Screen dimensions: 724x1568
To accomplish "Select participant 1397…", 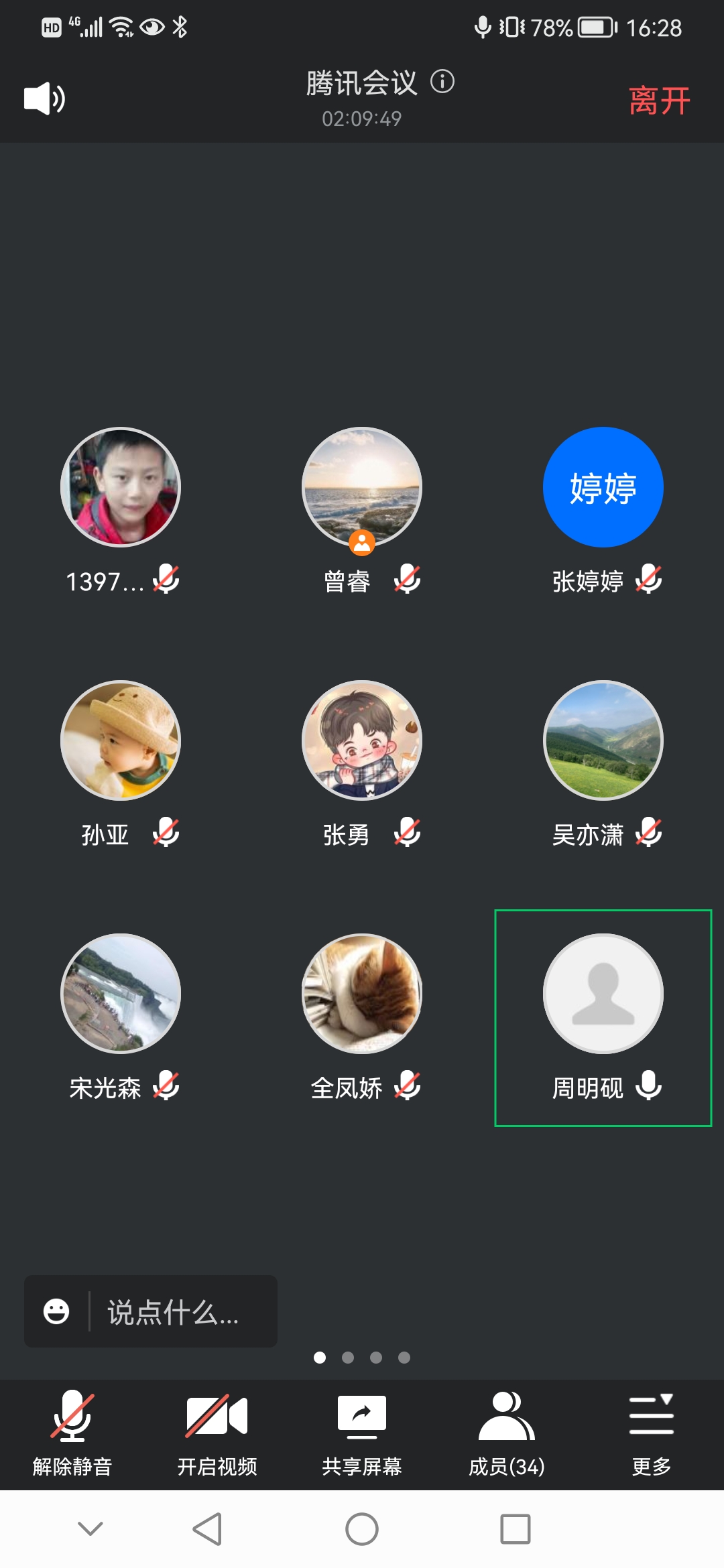I will click(x=121, y=487).
